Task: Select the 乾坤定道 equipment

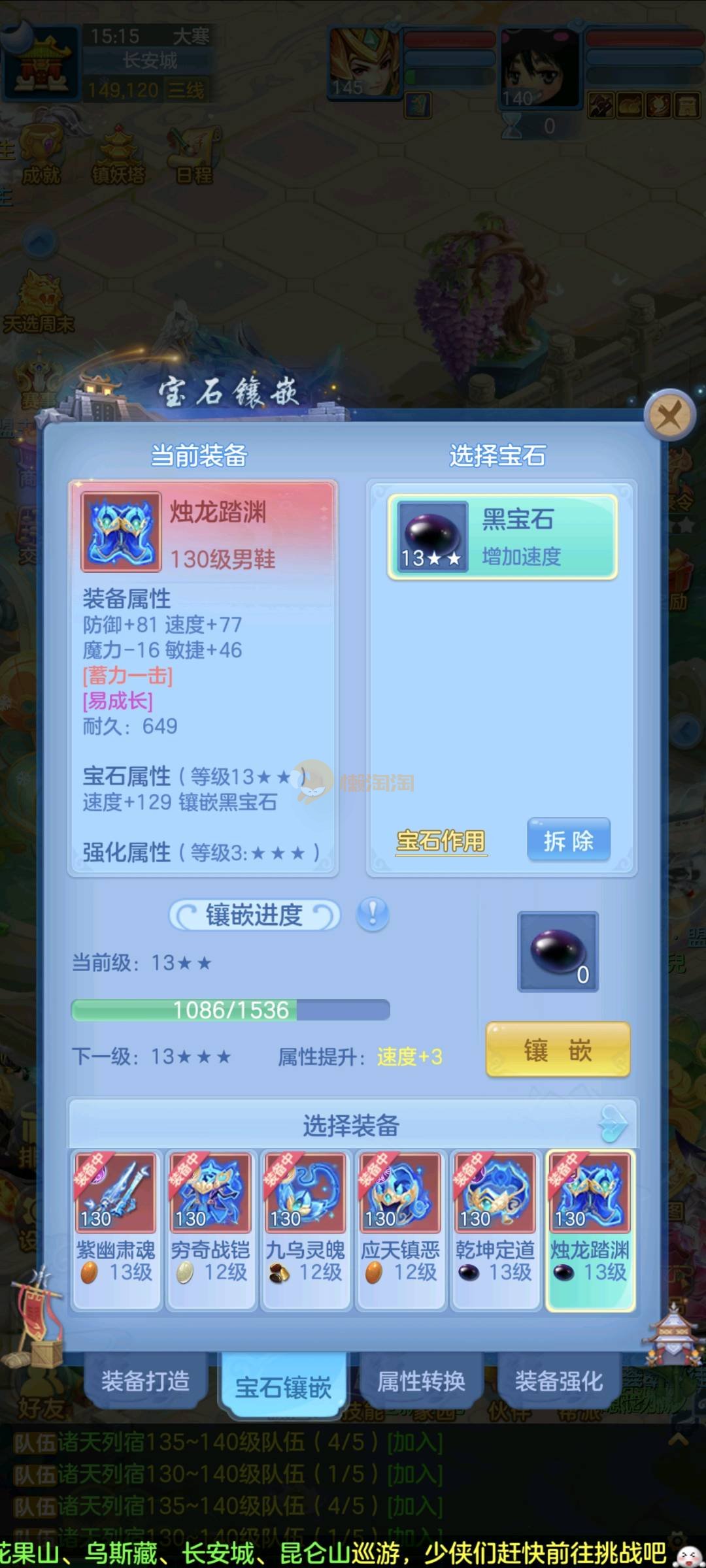Action: [x=495, y=1229]
